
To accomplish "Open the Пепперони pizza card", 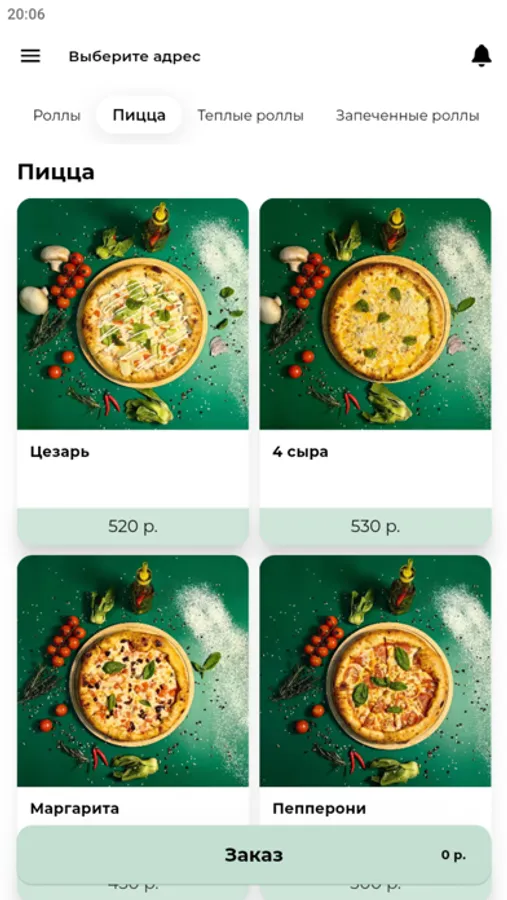I will coord(375,689).
